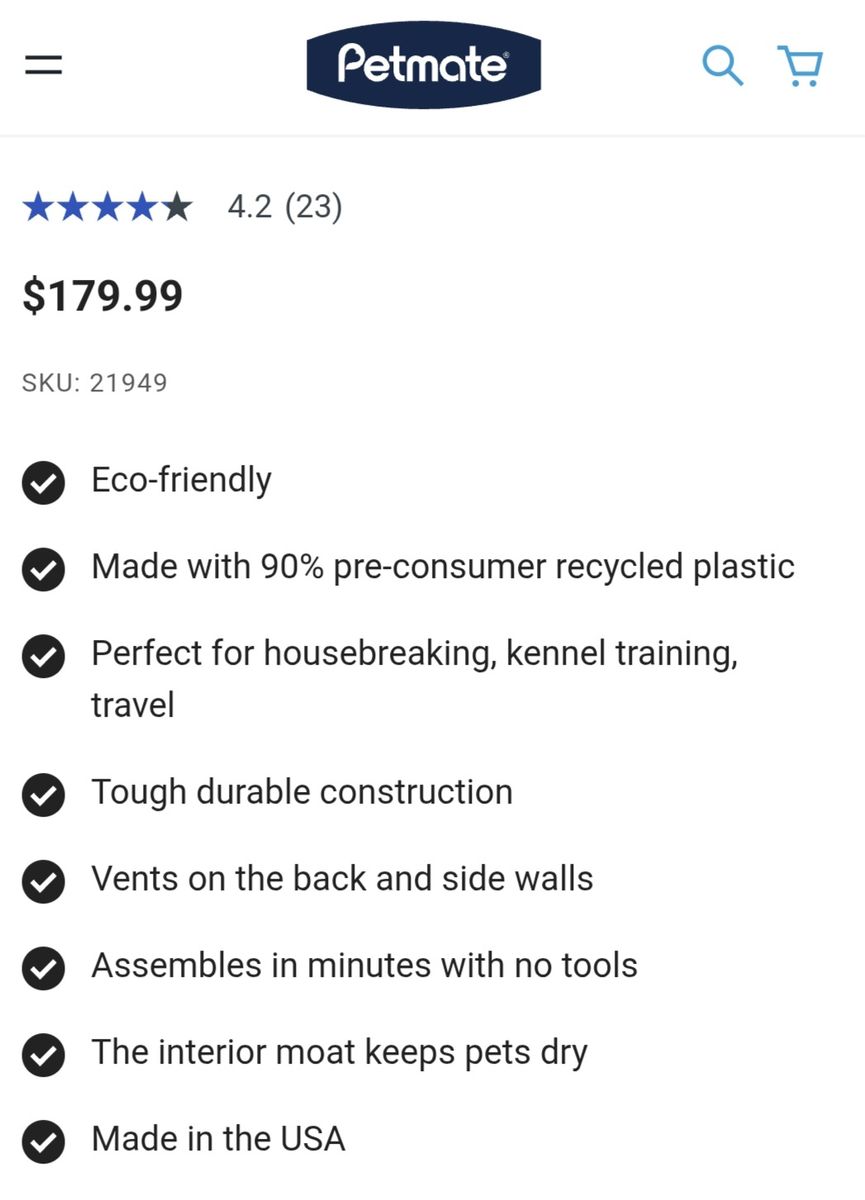Open the search magnifier
865x1200 pixels.
[x=722, y=66]
